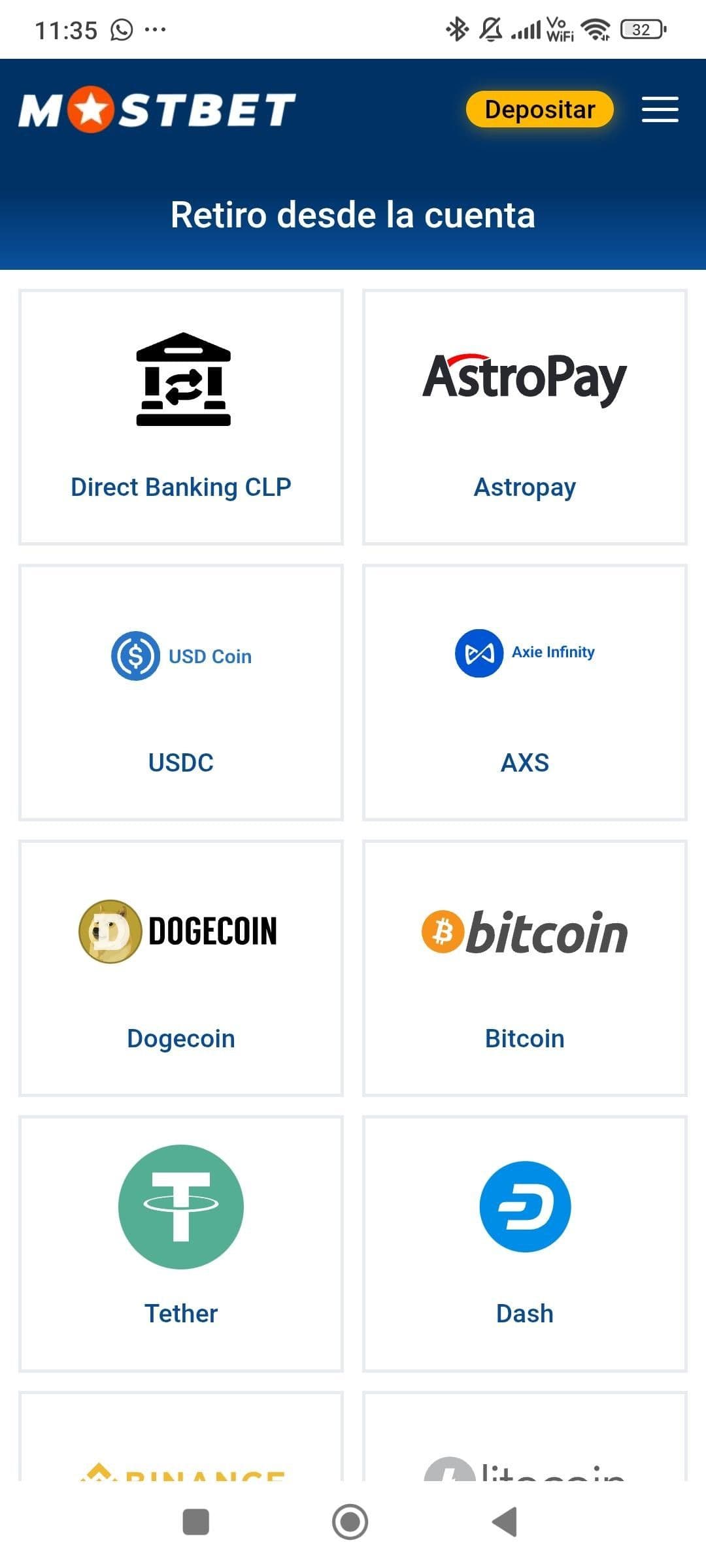Tap the system home button
Screen dimensions: 706x1568
[350, 1522]
